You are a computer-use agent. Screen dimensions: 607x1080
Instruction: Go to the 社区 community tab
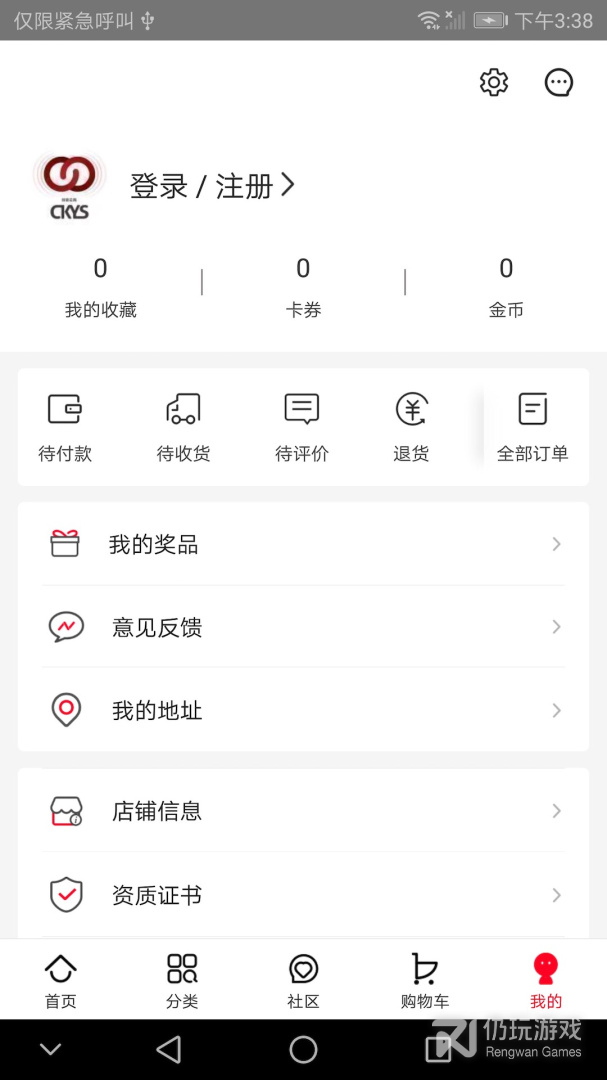point(303,981)
